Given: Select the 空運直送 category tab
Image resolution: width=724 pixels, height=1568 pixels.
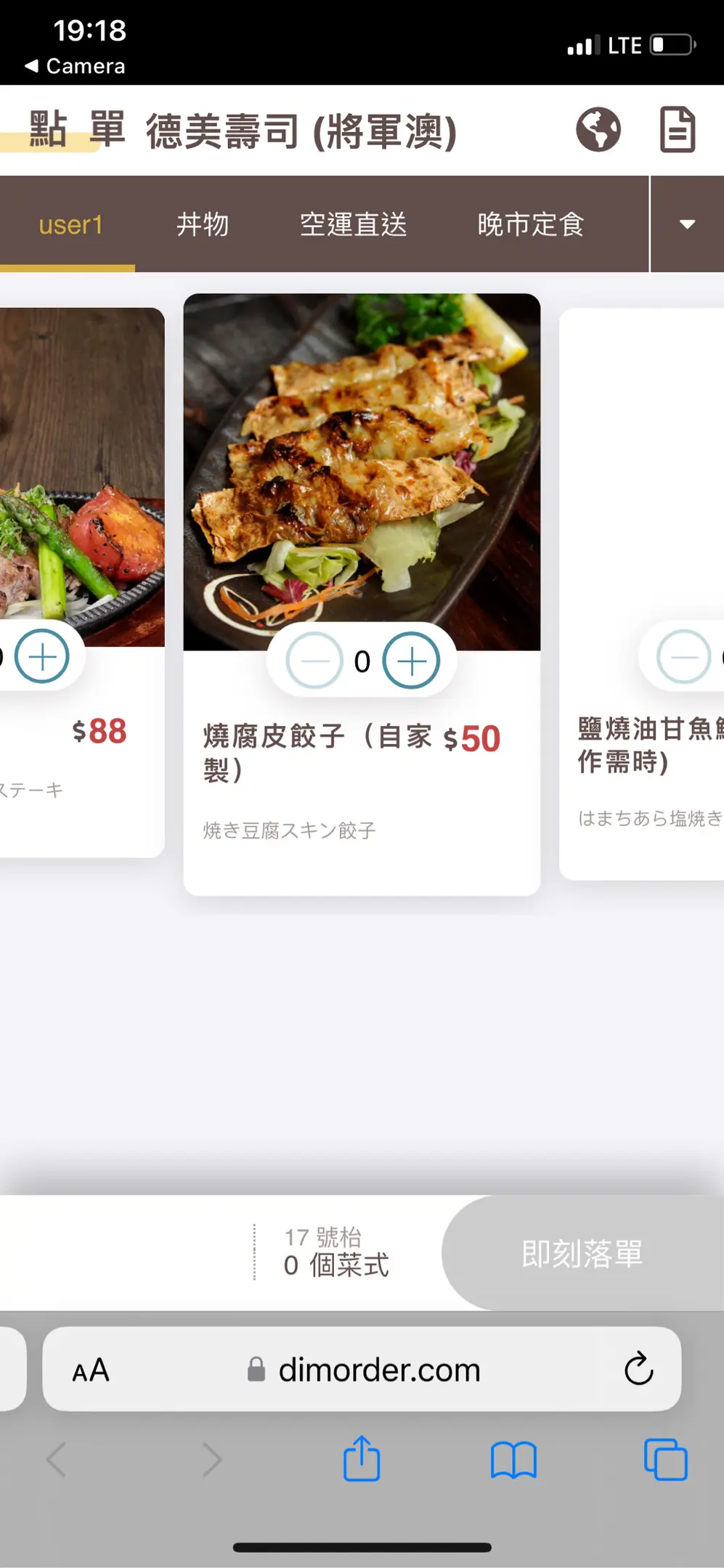Looking at the screenshot, I should tap(353, 224).
